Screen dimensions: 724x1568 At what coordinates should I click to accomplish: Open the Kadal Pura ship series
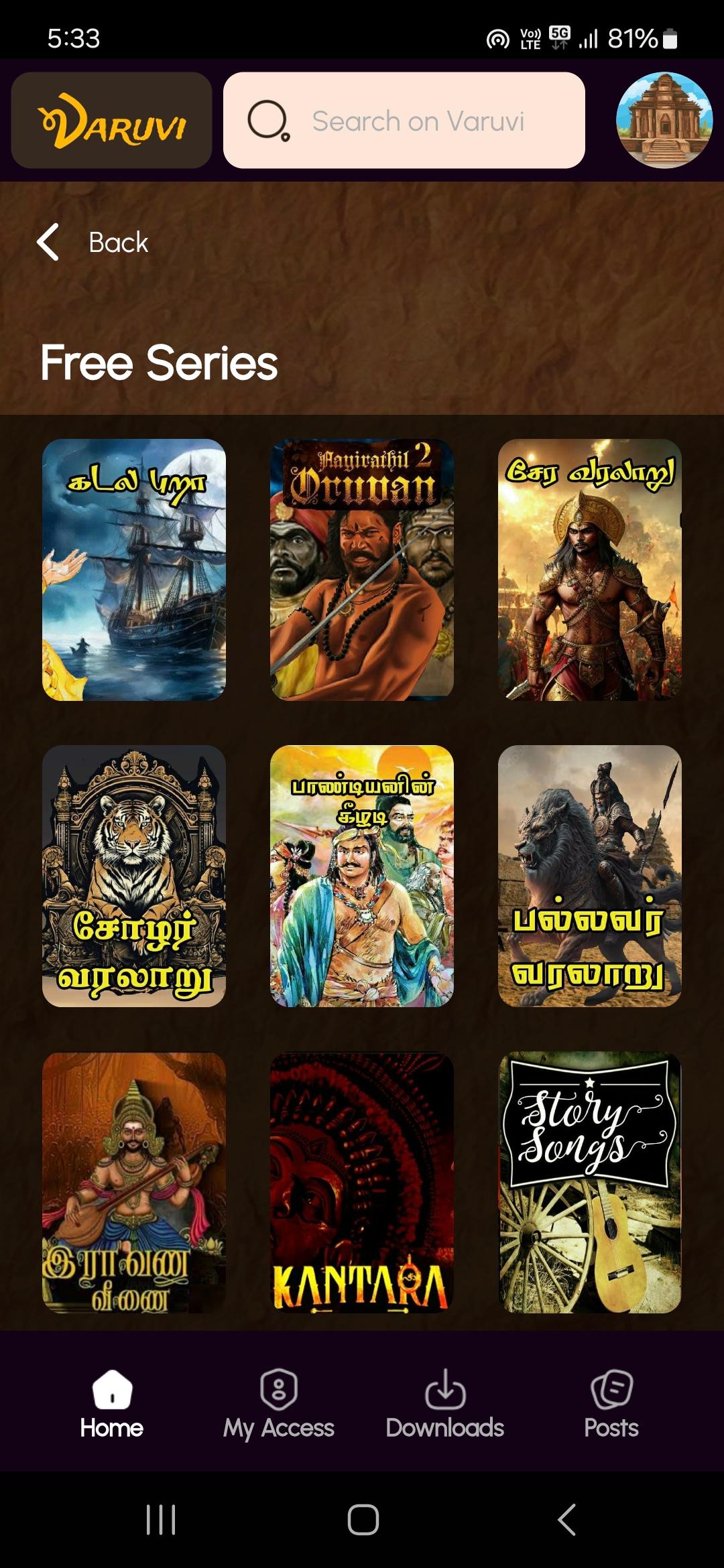[x=134, y=570]
